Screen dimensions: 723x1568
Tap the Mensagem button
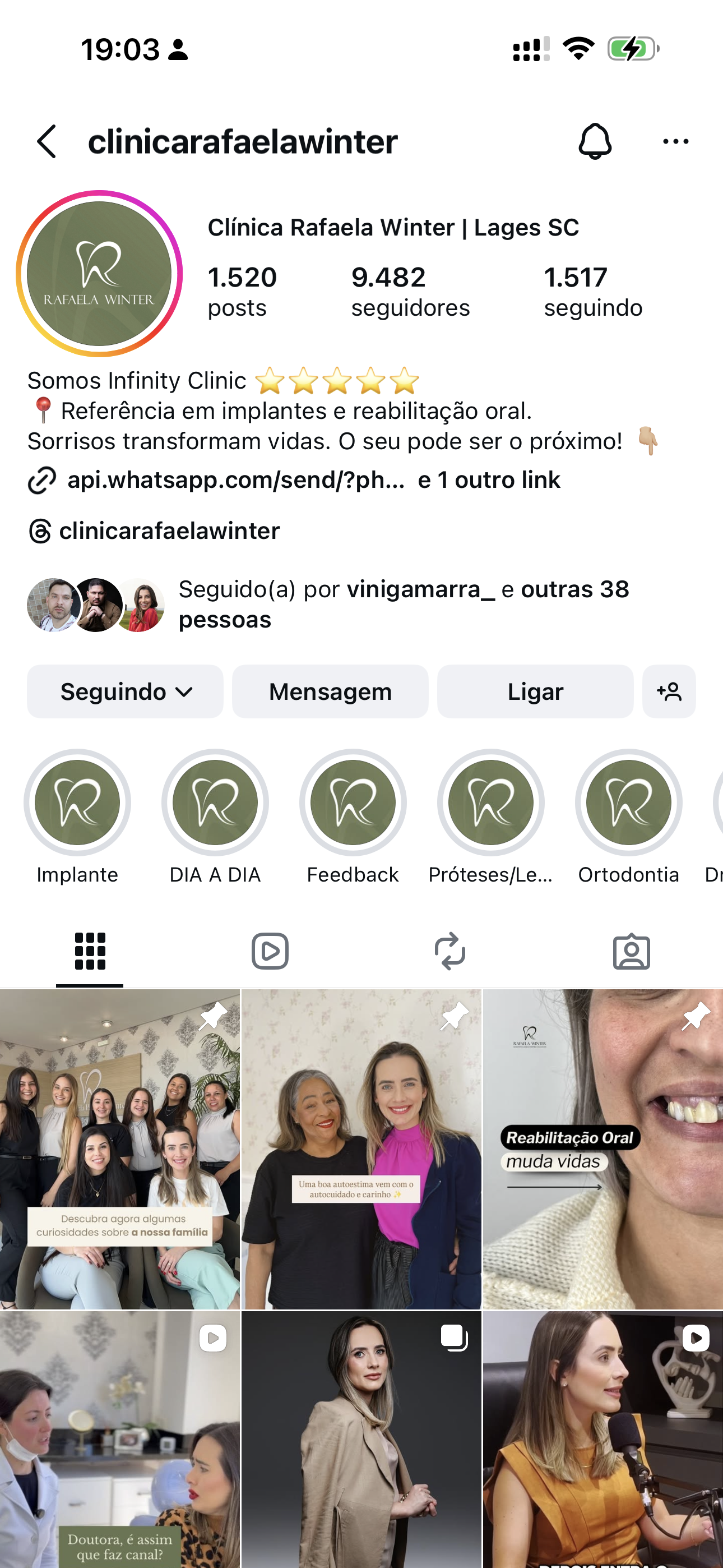330,691
